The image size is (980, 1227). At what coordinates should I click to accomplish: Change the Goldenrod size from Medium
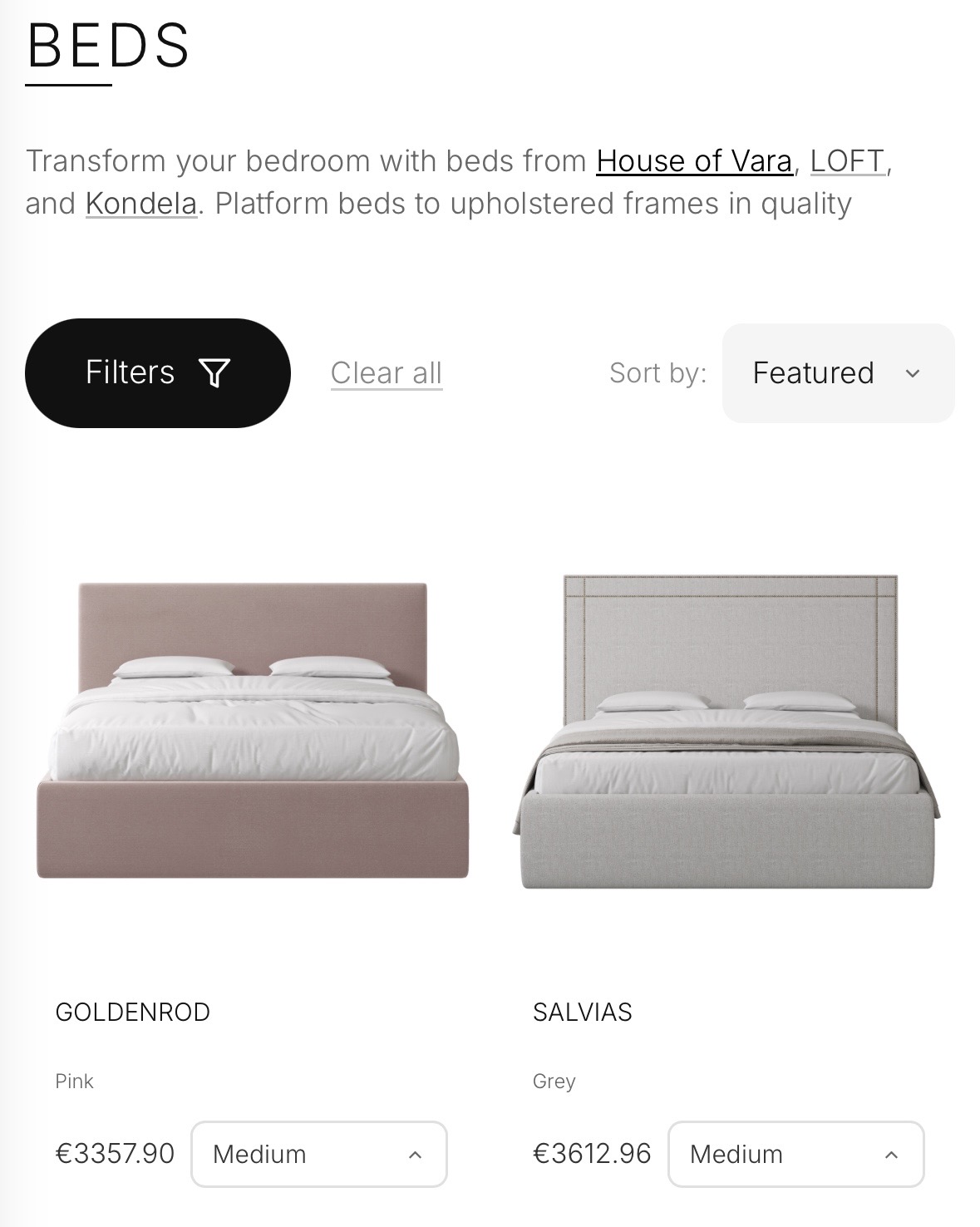click(318, 1154)
